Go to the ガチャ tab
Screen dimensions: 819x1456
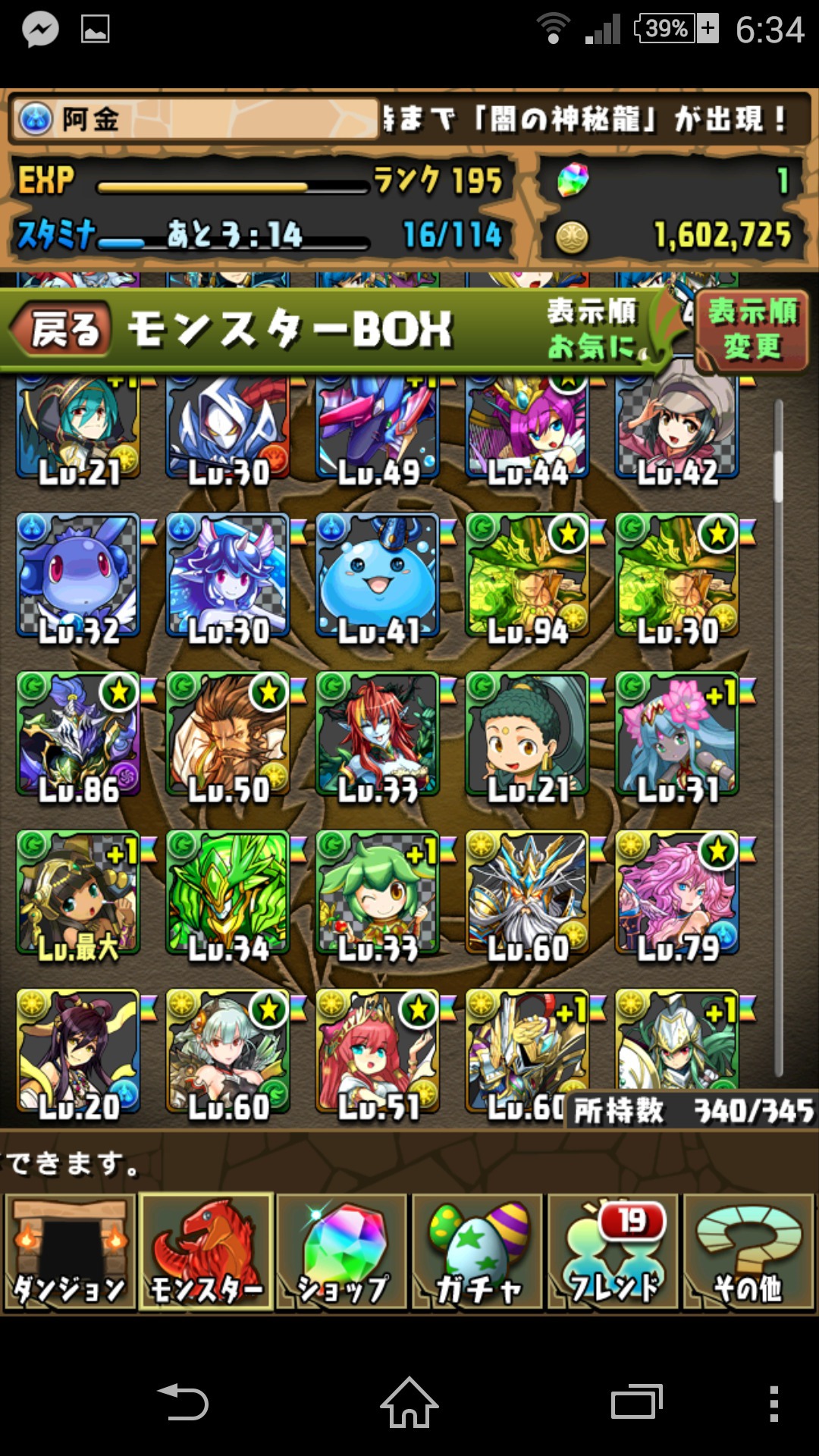(478, 1251)
